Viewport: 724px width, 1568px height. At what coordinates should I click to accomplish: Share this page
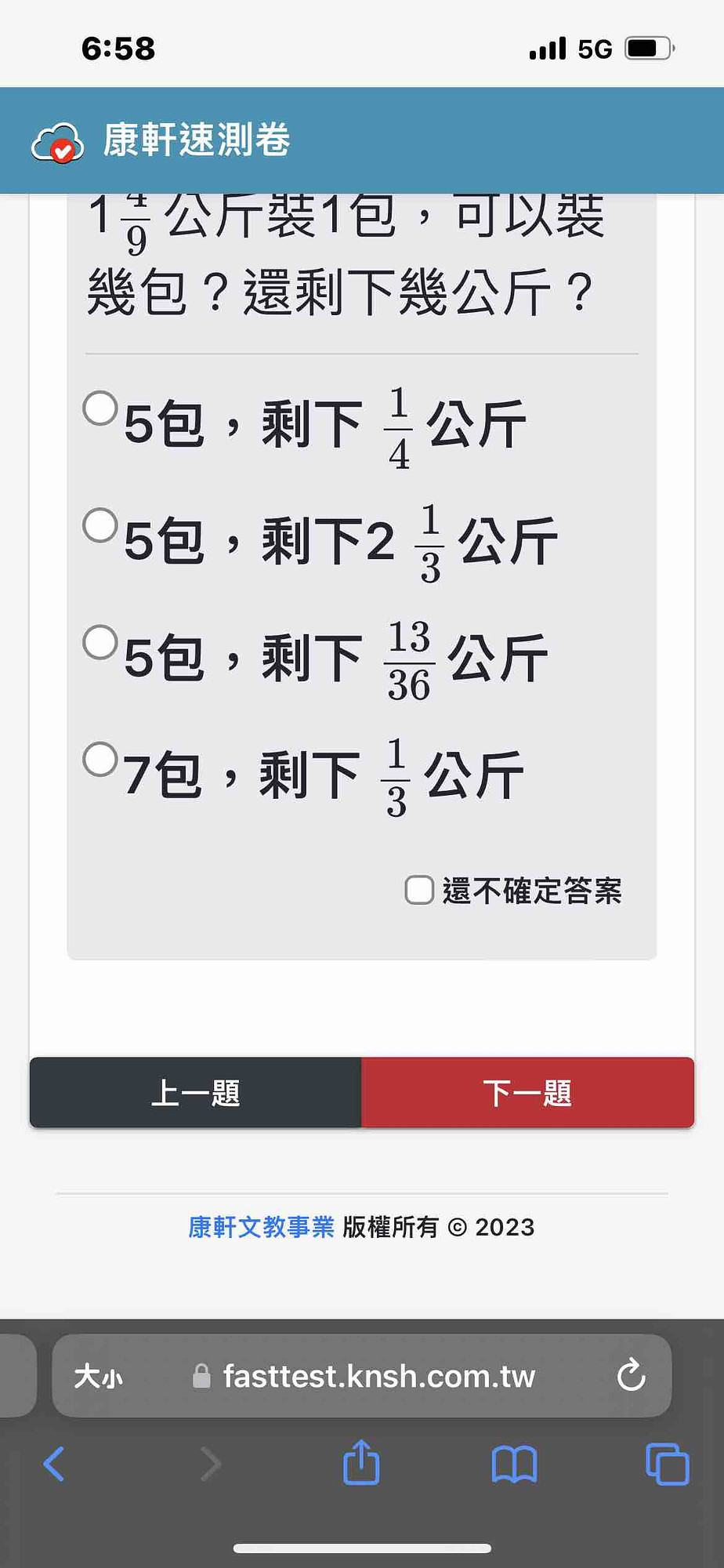(361, 1462)
